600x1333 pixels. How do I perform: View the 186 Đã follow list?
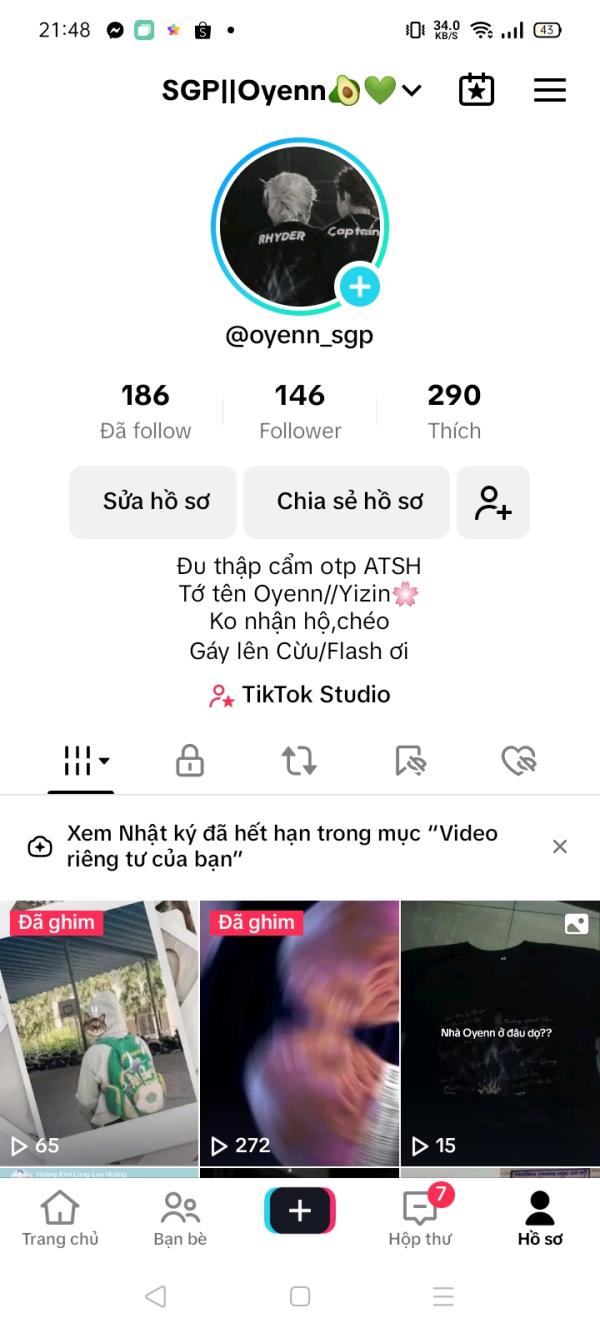[146, 411]
